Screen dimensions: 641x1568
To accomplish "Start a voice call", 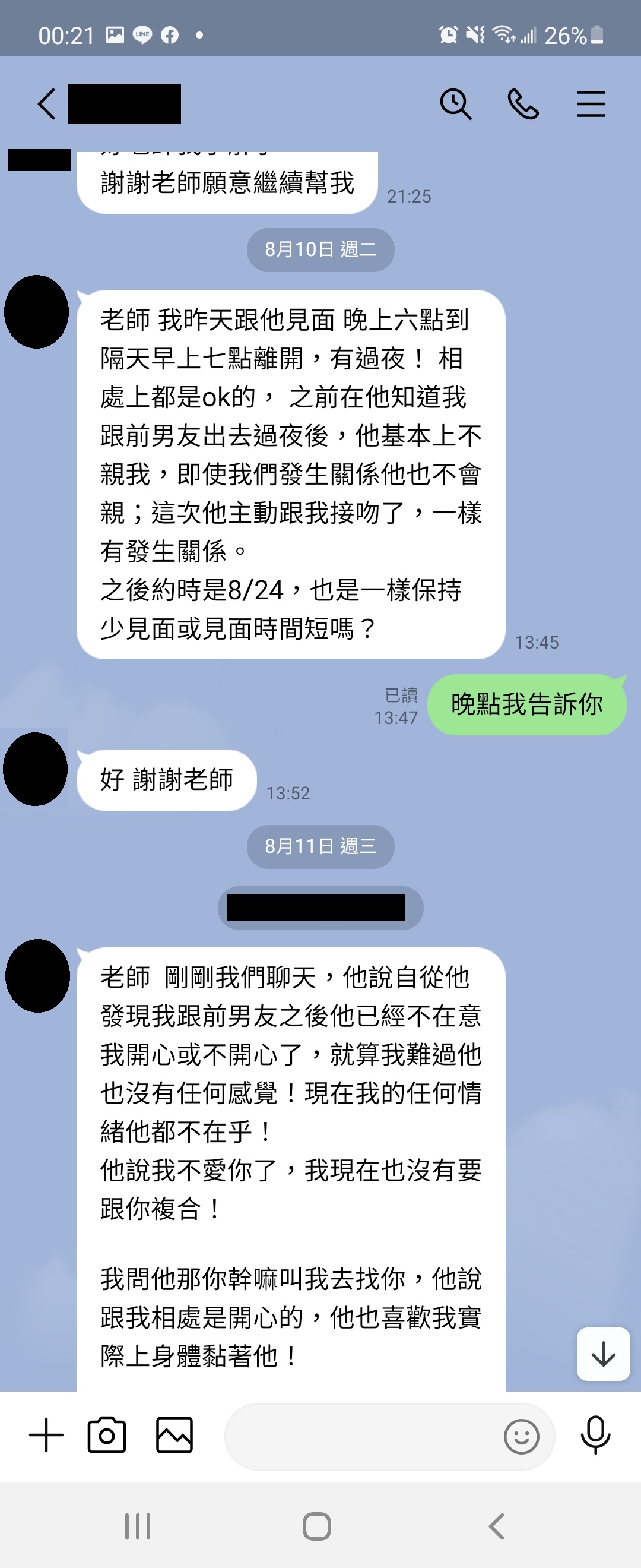I will pyautogui.click(x=523, y=103).
